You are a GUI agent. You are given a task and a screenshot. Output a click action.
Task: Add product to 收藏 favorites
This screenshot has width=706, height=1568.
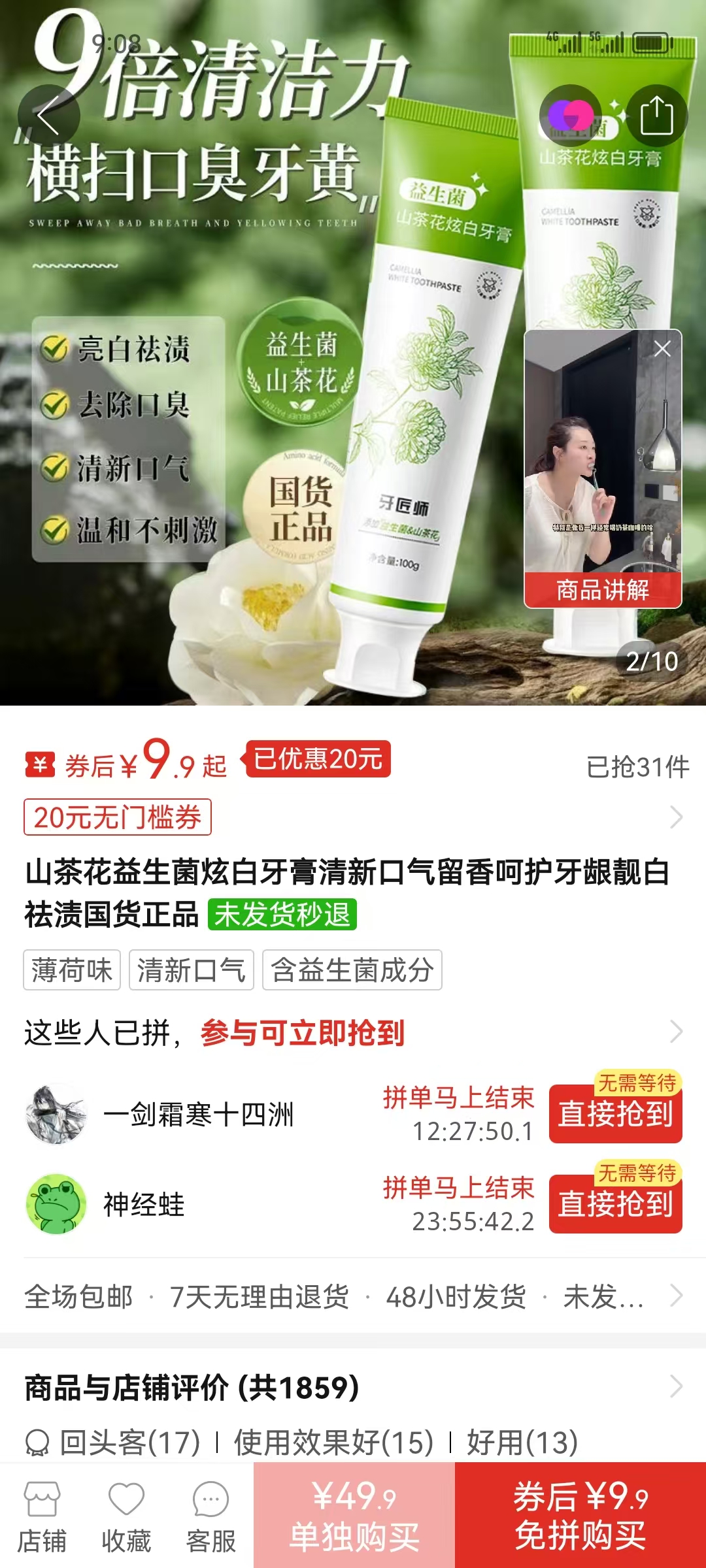coord(126,1516)
